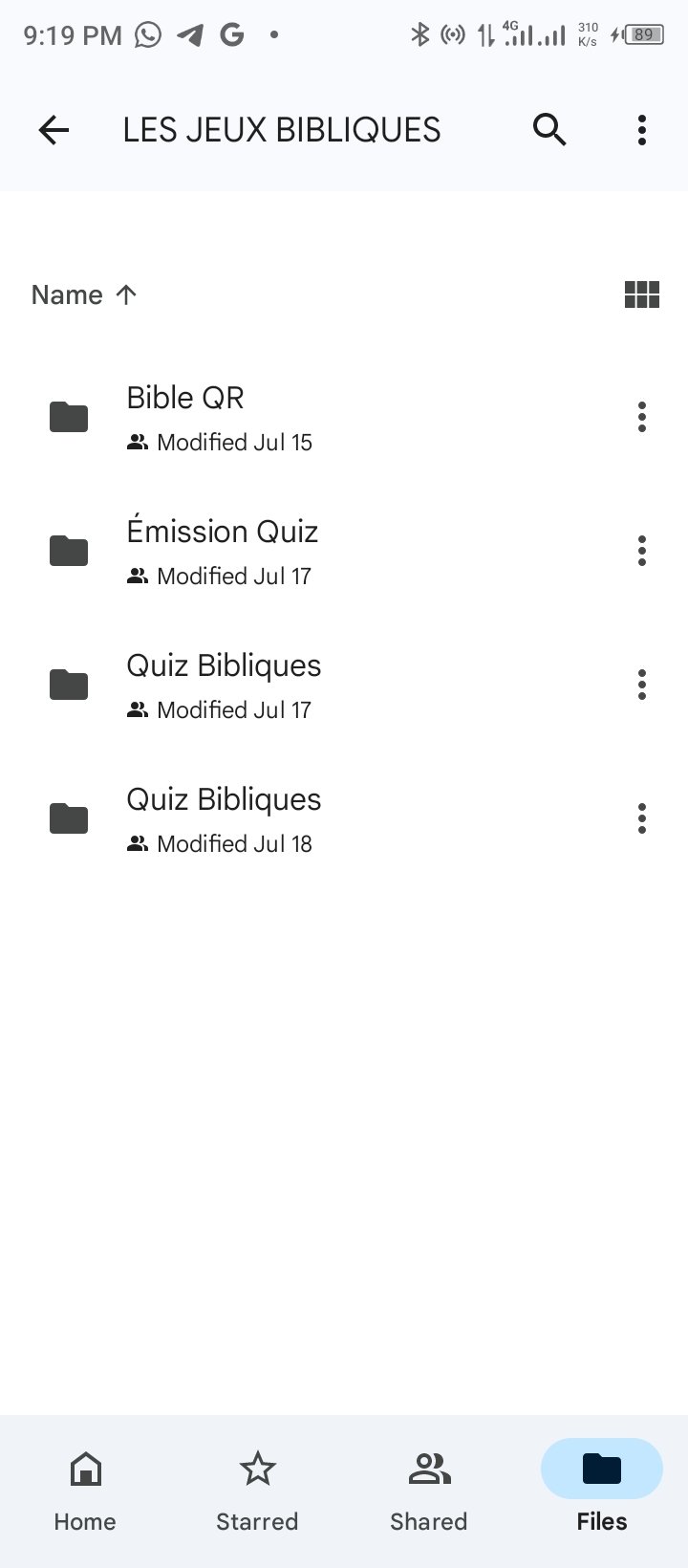Open Quiz Bibliques folder modified Jul 17
This screenshot has height=1568, width=688.
coord(224,686)
